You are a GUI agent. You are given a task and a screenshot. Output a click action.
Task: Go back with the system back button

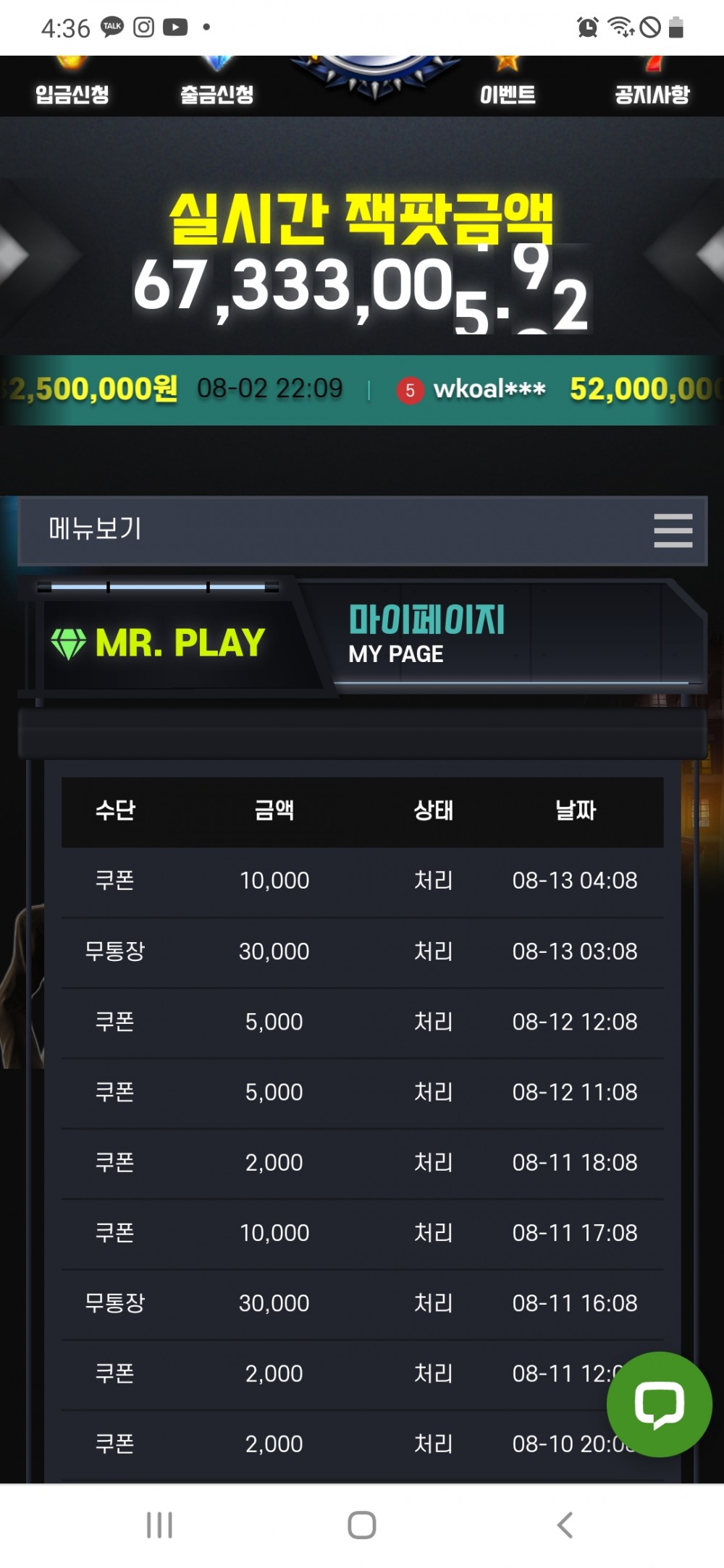[565, 1525]
